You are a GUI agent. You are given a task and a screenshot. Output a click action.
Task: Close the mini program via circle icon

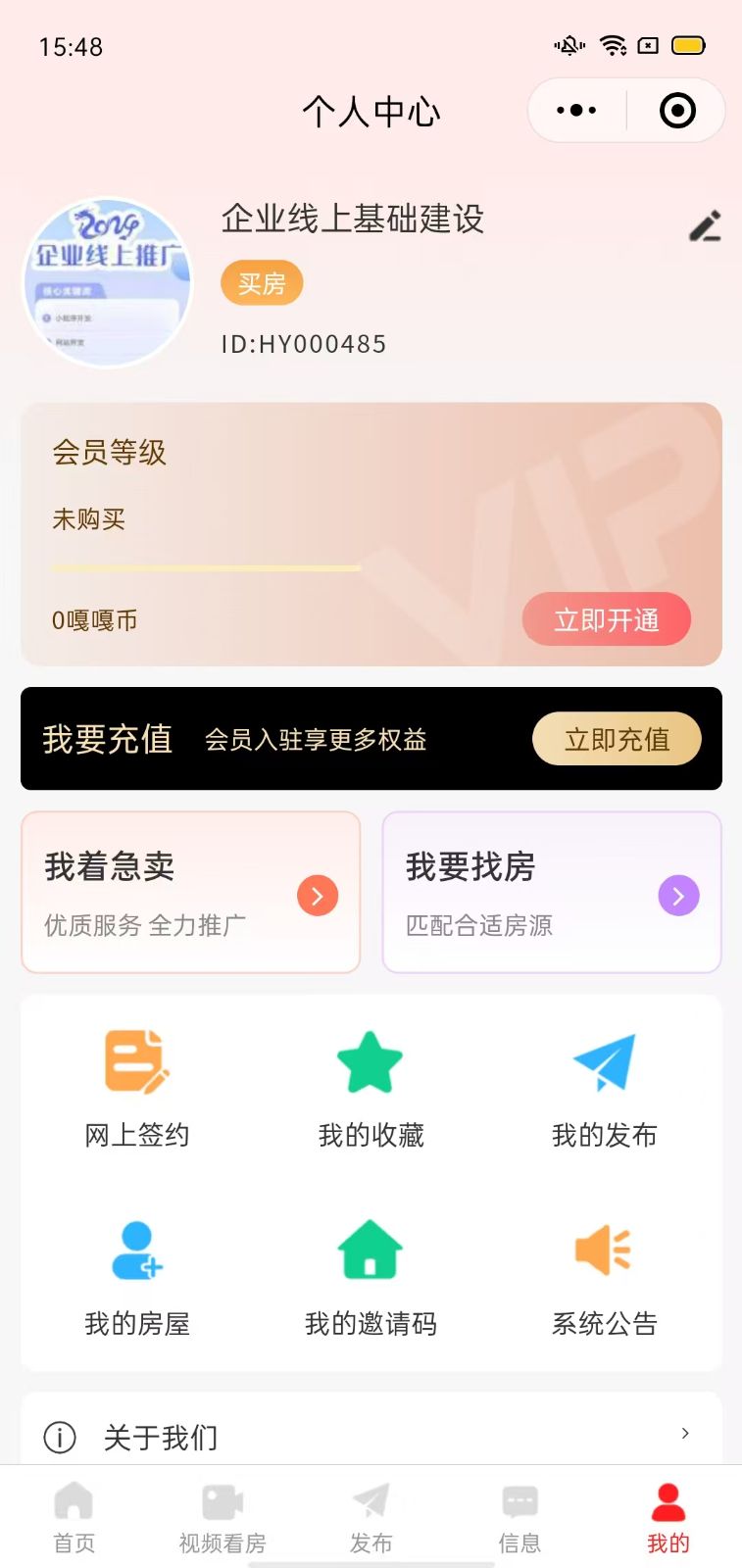pyautogui.click(x=677, y=111)
